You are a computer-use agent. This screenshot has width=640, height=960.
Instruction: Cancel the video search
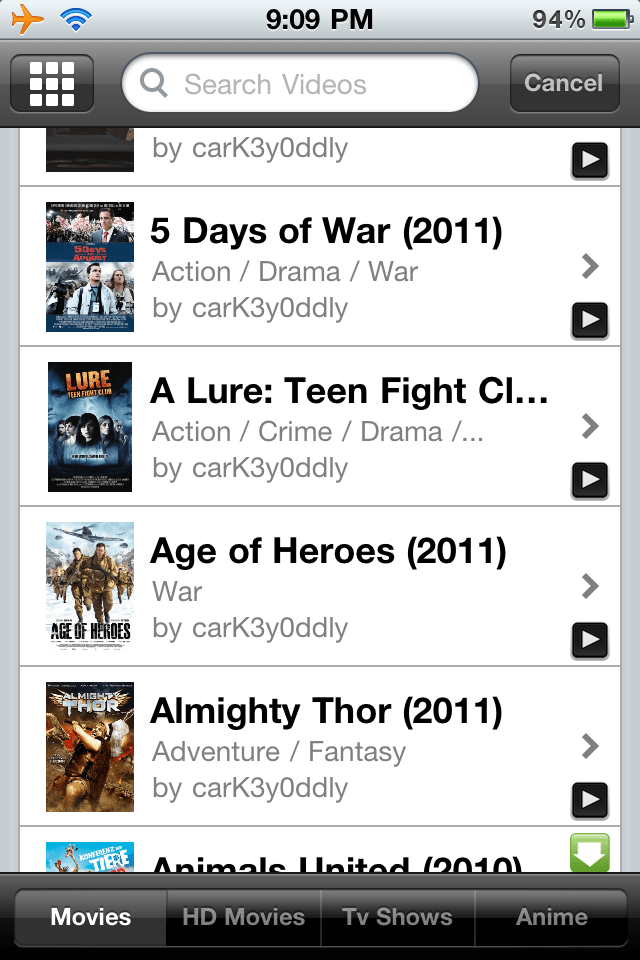(564, 83)
